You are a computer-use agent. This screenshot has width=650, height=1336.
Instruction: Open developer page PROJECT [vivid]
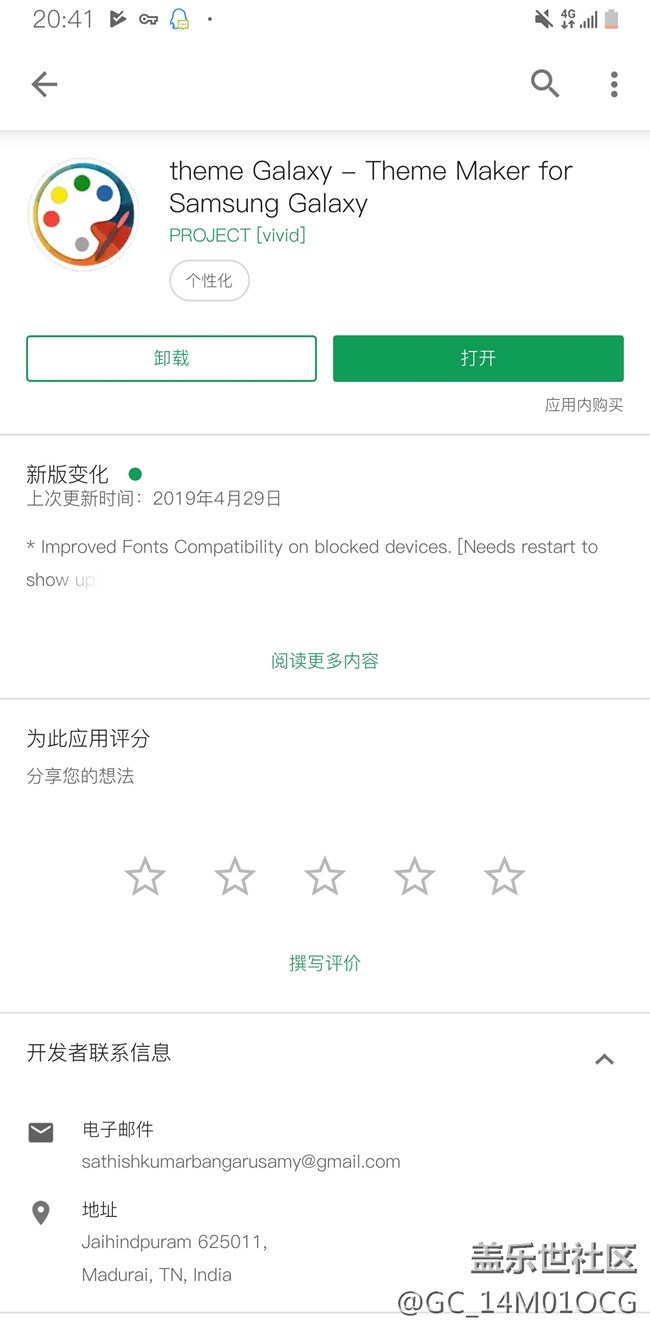point(237,235)
